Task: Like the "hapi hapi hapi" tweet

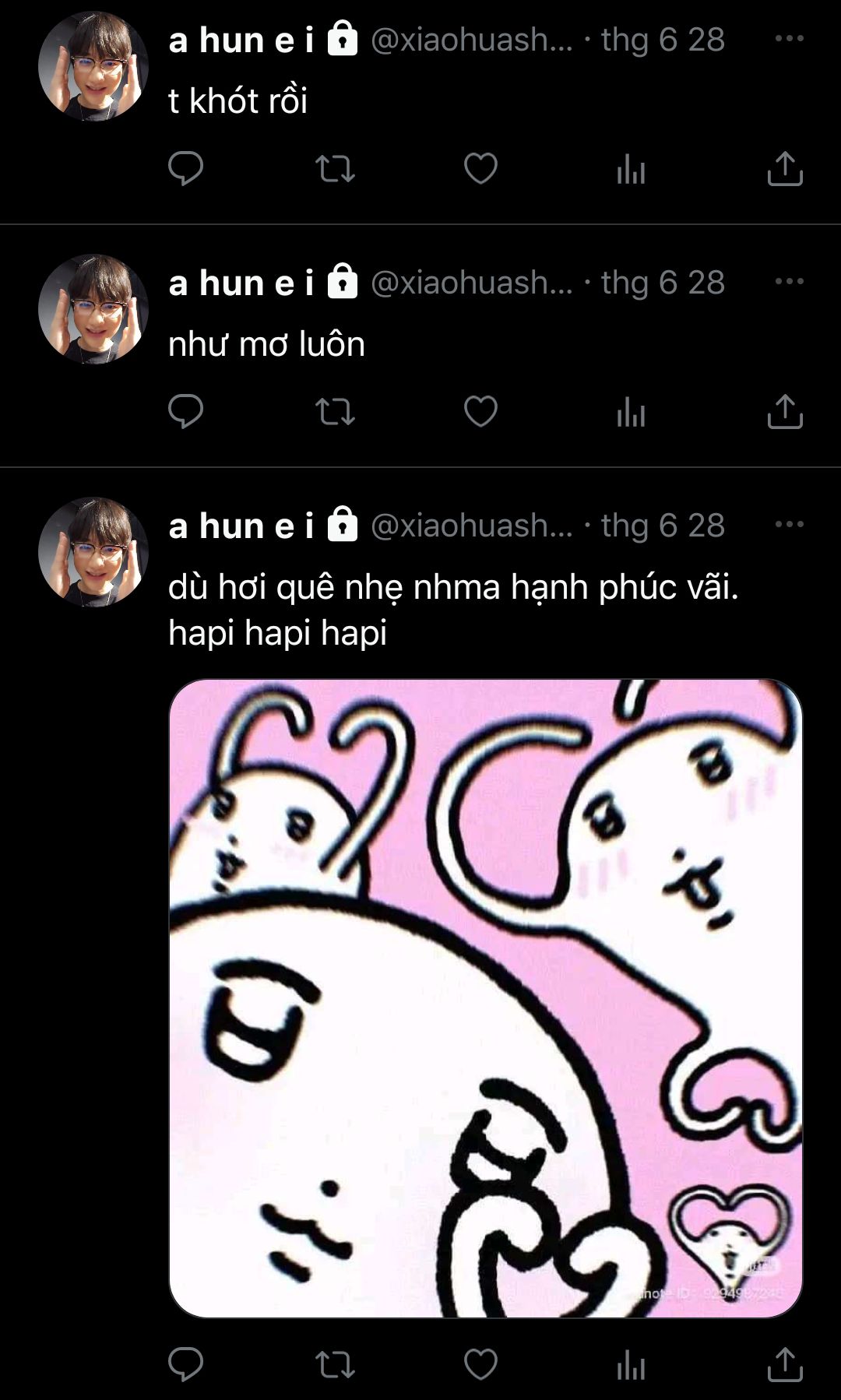Action: [x=480, y=1364]
